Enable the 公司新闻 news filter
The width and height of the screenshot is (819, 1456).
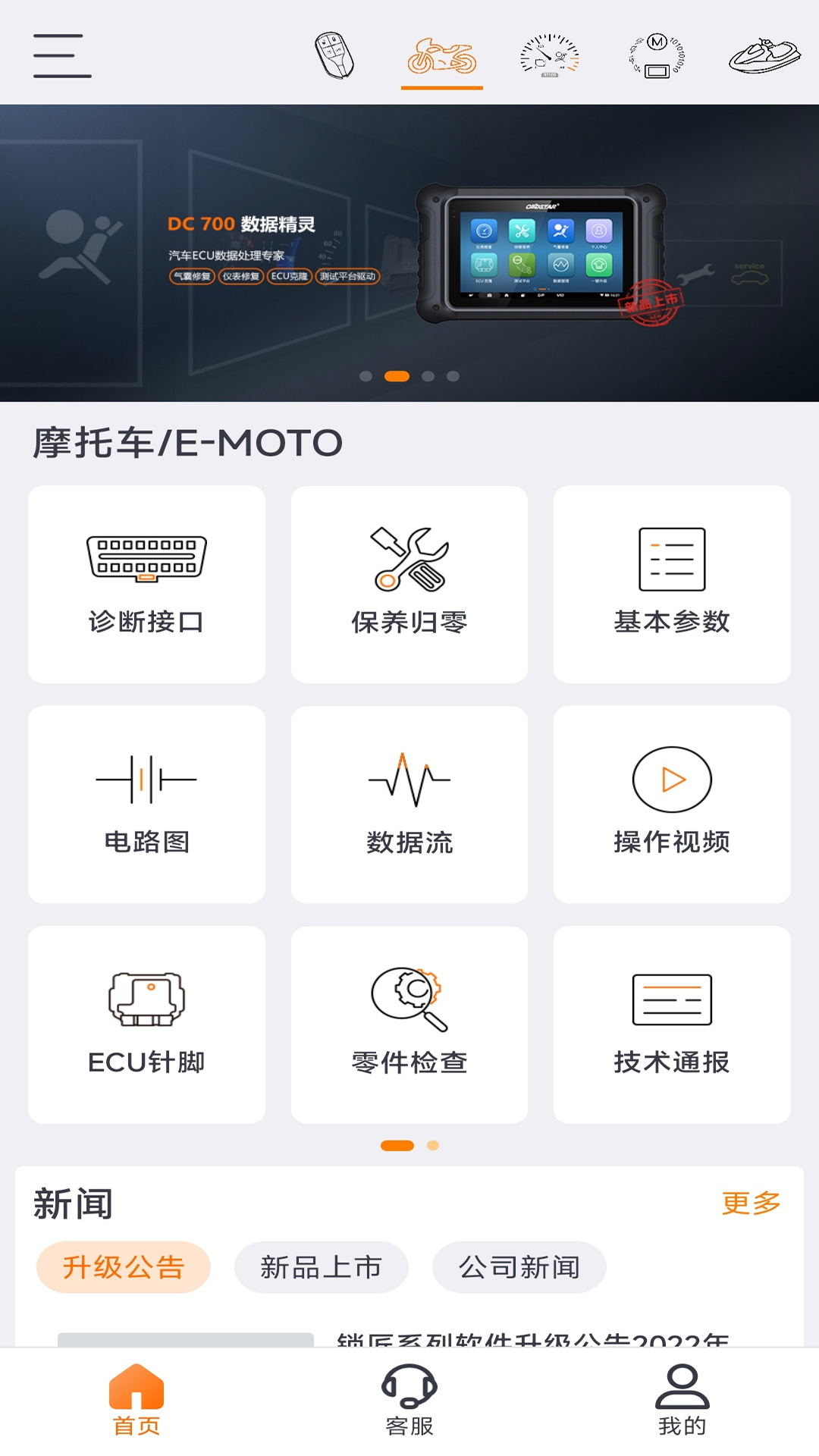pos(519,1267)
